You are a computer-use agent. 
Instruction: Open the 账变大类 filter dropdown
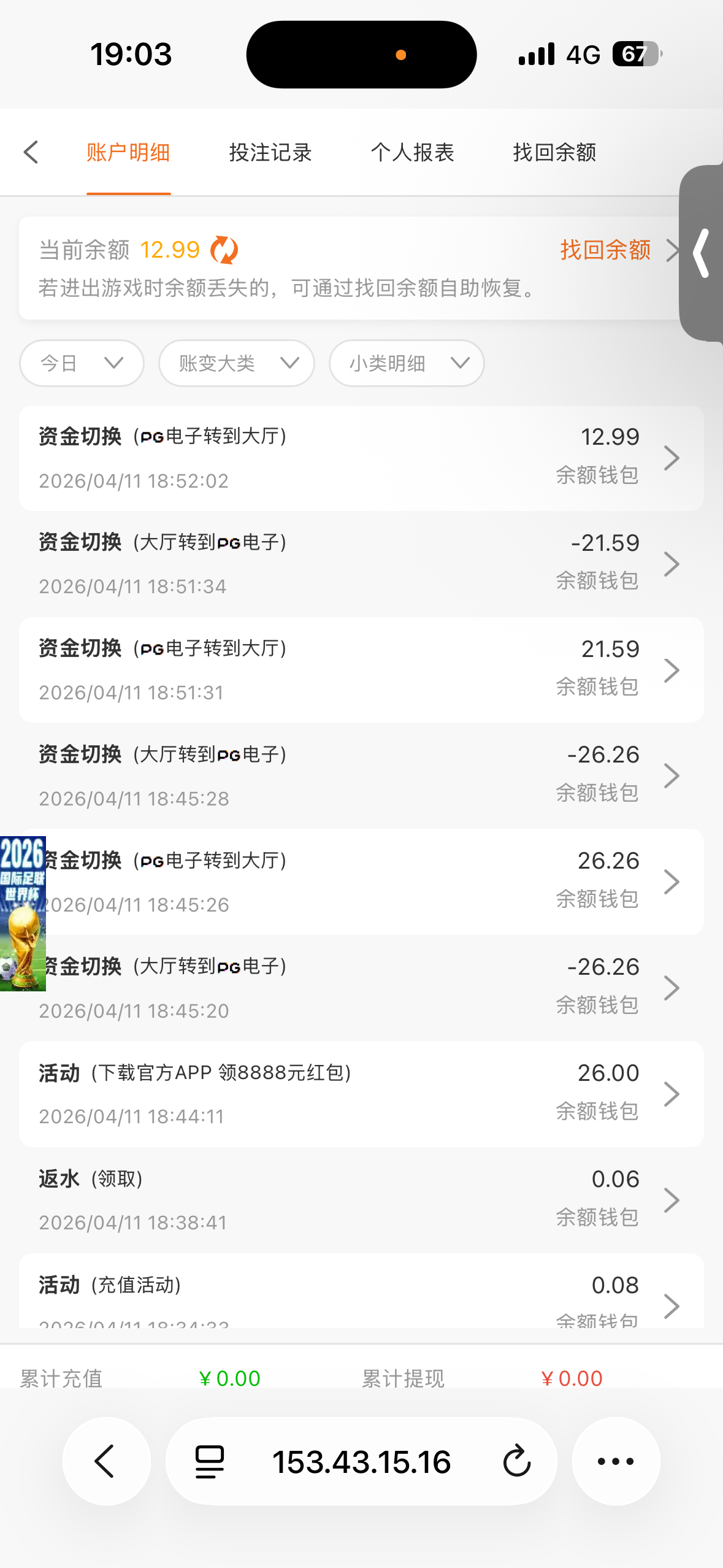coord(236,363)
